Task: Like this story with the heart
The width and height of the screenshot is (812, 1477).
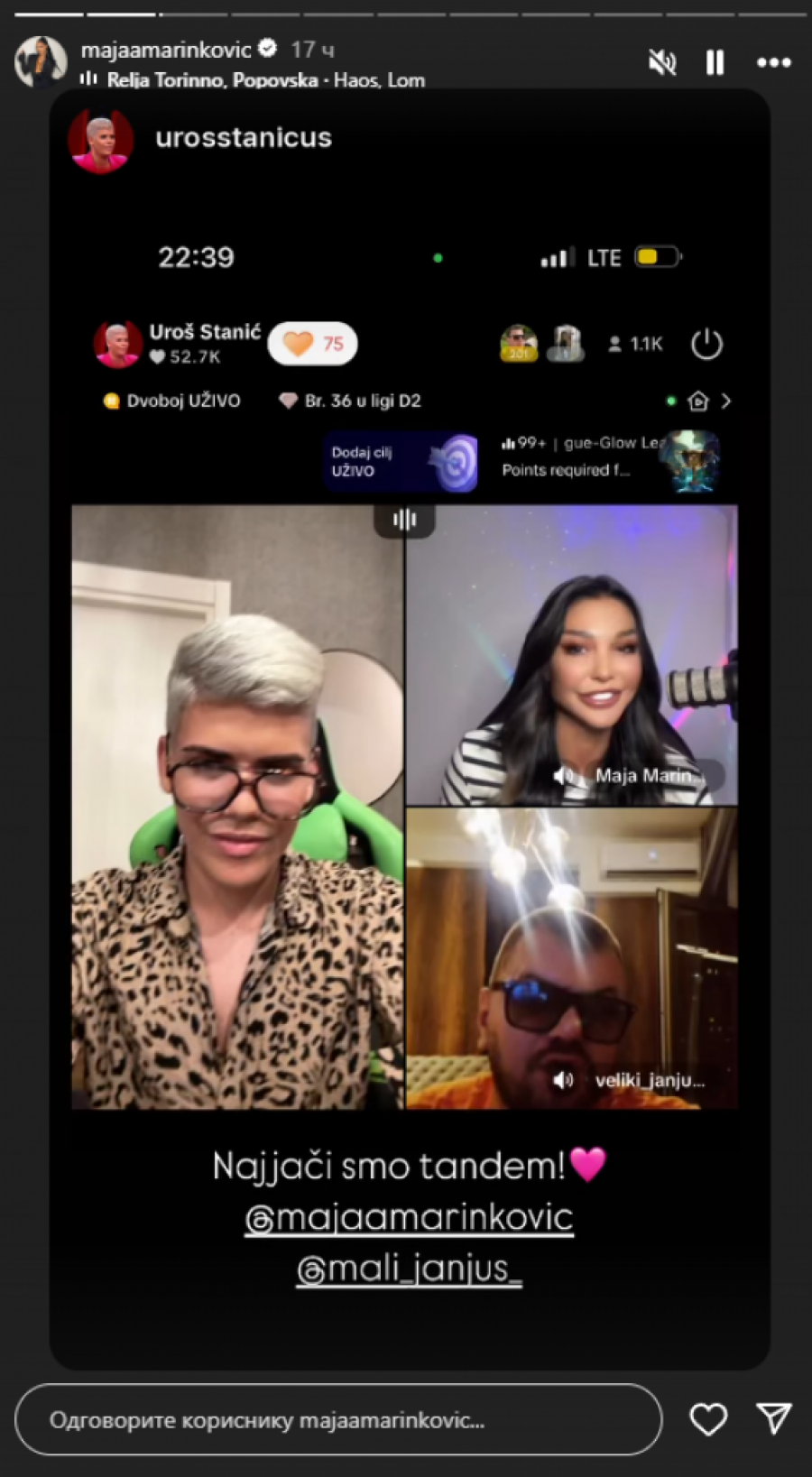Action: [708, 1419]
